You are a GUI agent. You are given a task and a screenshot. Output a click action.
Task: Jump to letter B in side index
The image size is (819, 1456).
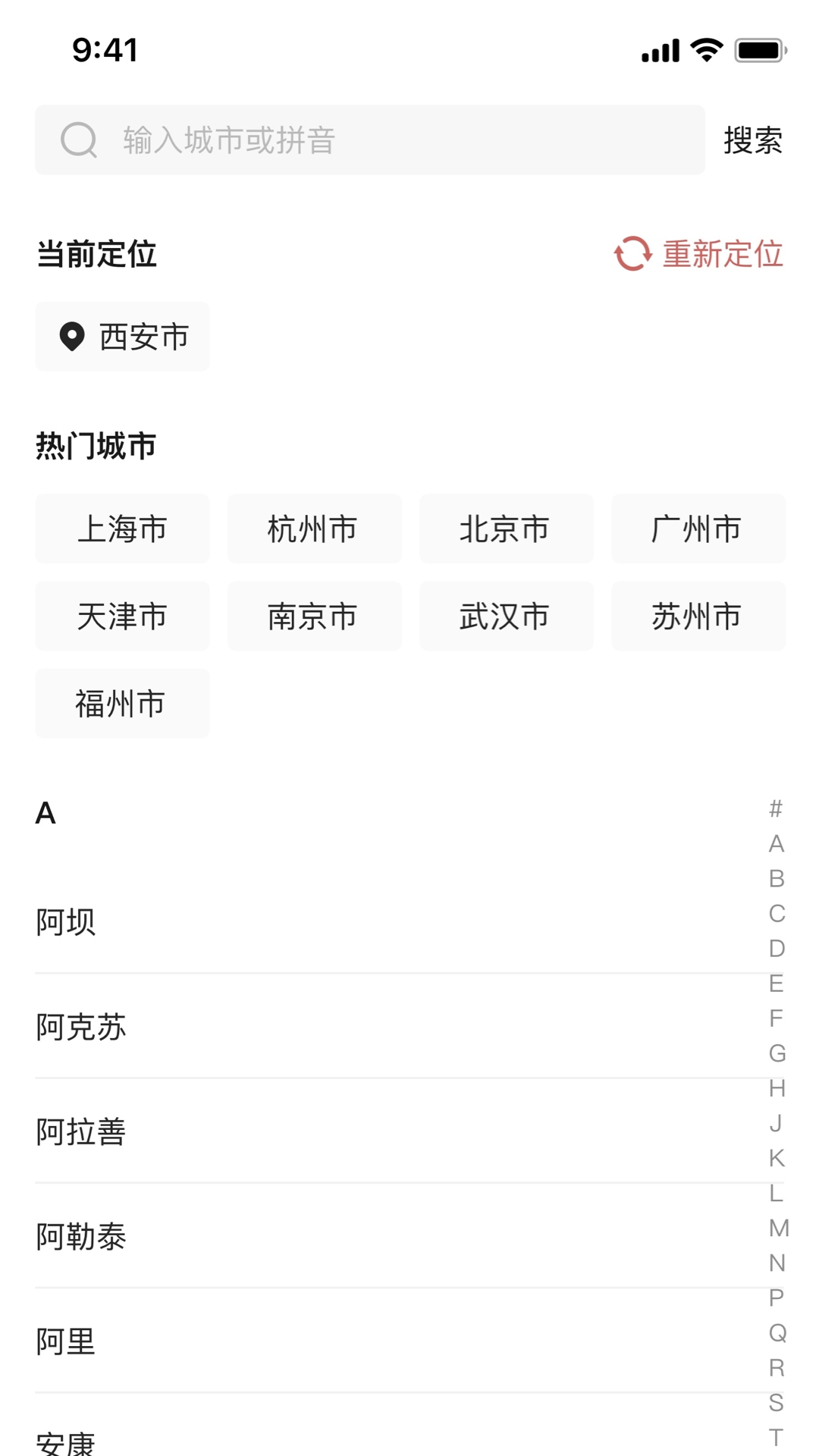tap(774, 878)
